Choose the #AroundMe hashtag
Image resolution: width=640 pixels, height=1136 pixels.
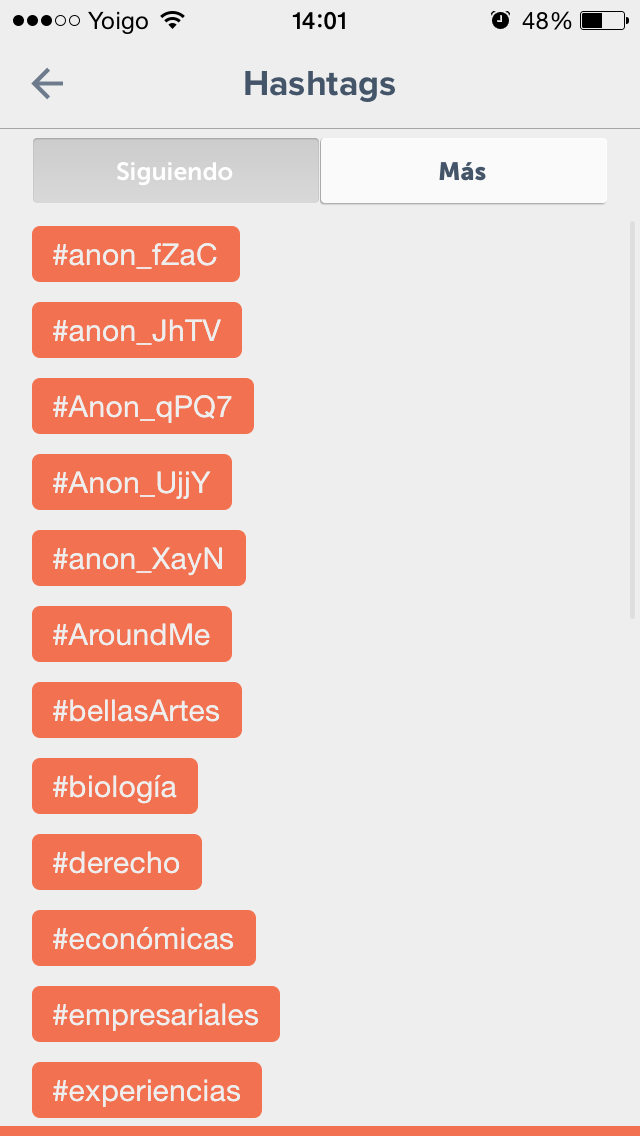click(132, 635)
